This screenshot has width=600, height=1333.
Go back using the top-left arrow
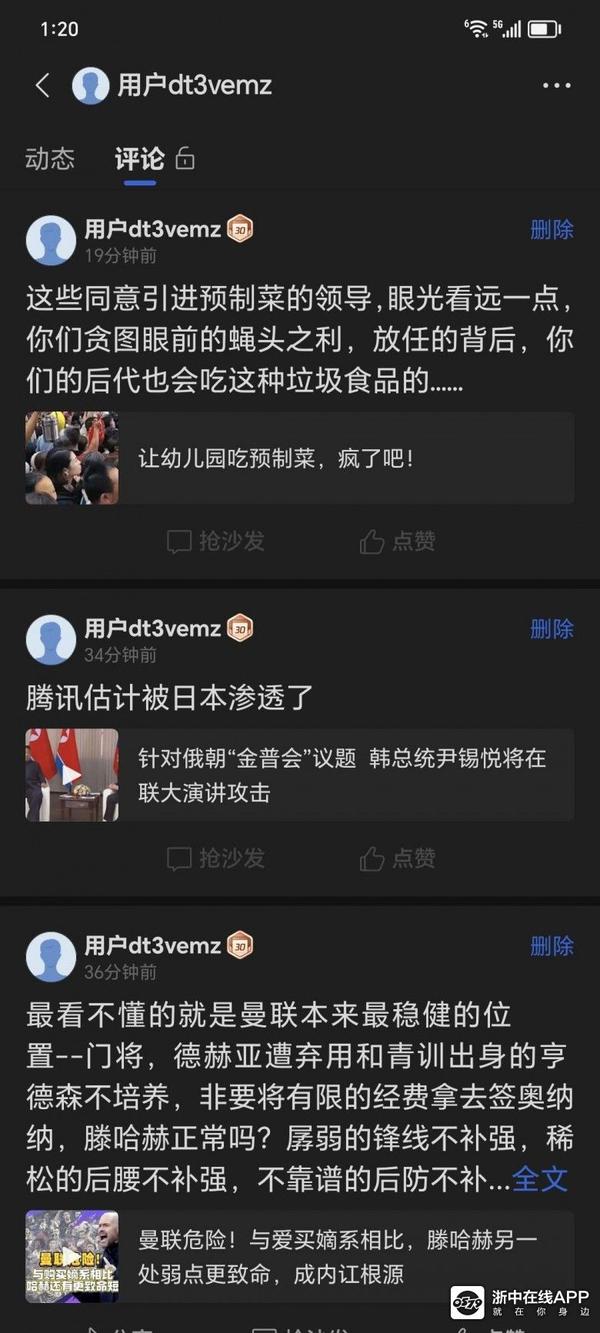[x=42, y=86]
